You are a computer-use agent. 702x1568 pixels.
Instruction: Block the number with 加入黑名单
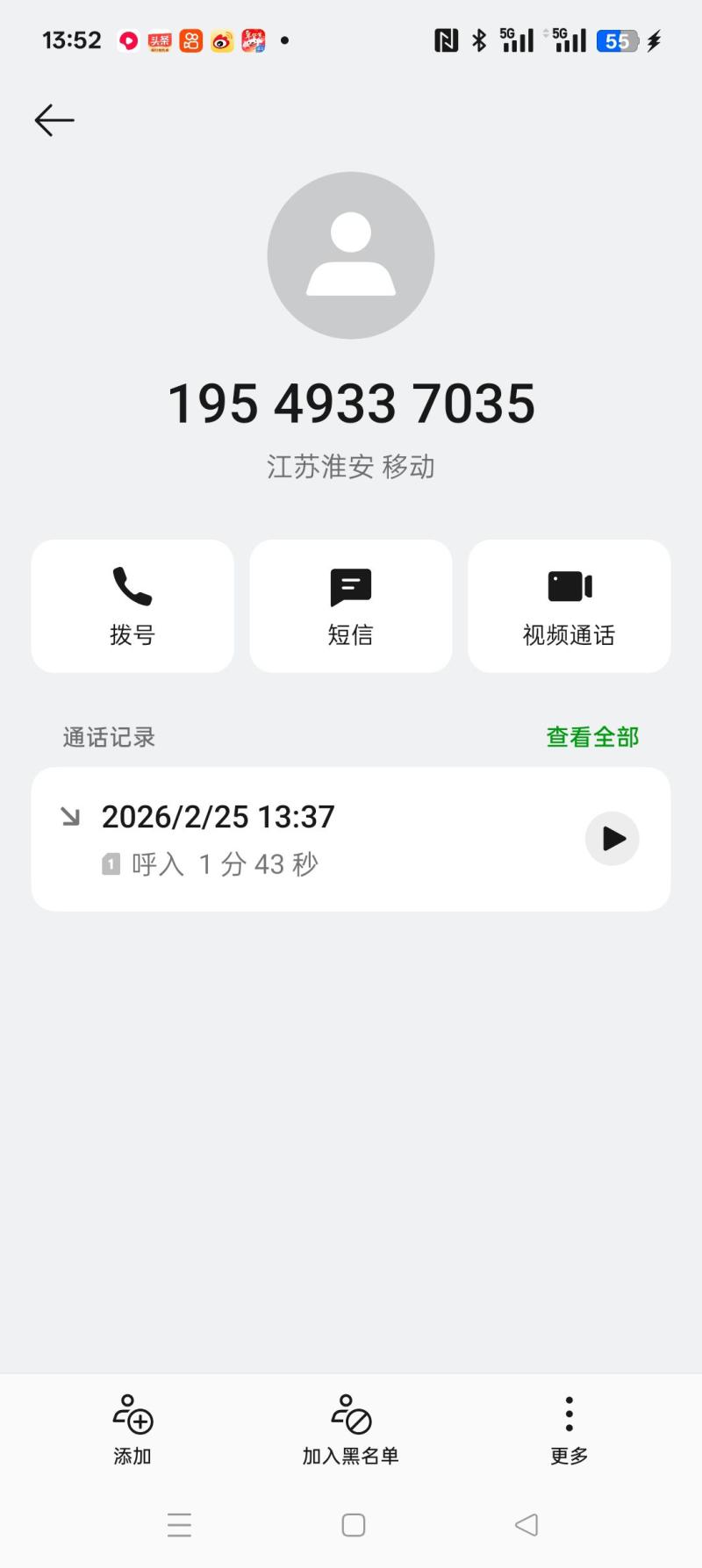pos(351,1430)
